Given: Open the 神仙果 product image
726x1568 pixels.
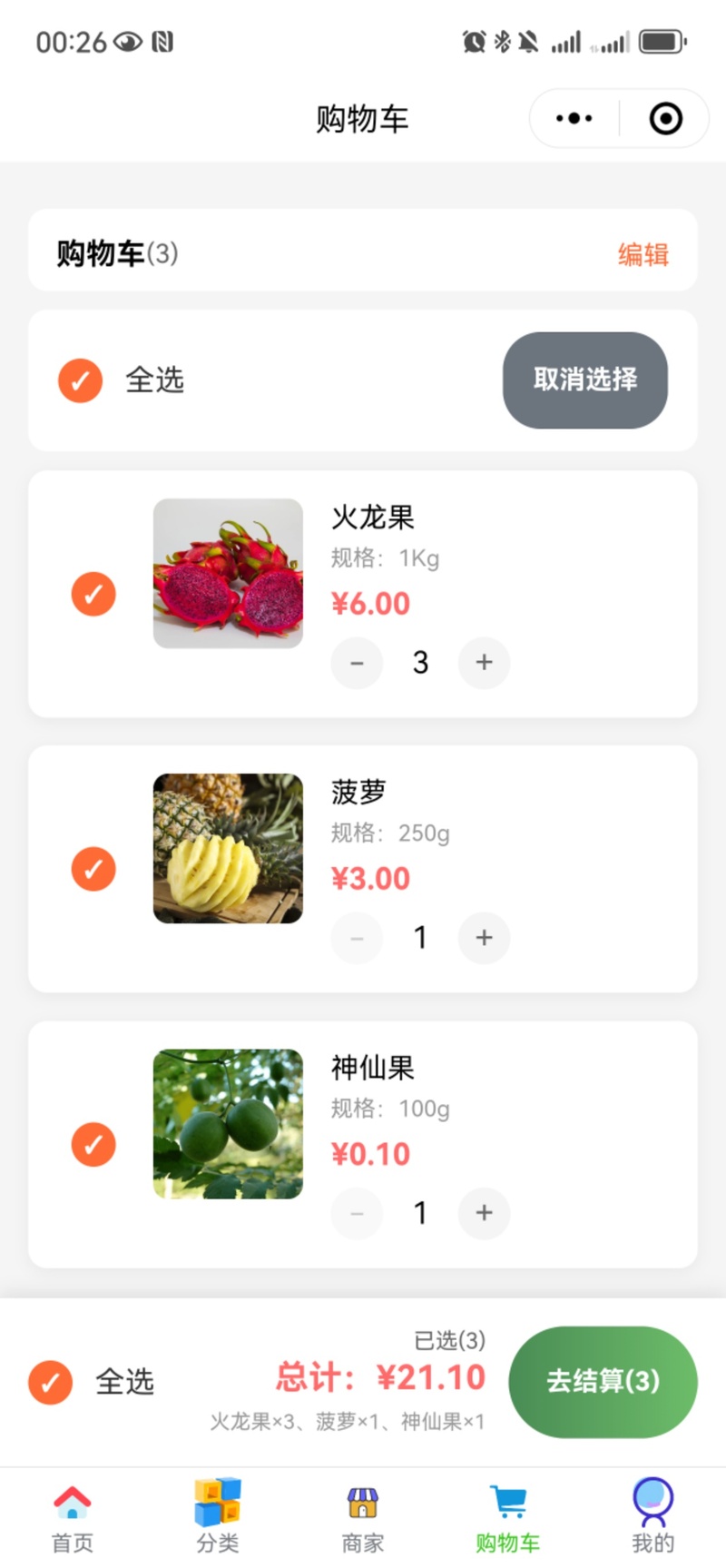Looking at the screenshot, I should point(228,1124).
